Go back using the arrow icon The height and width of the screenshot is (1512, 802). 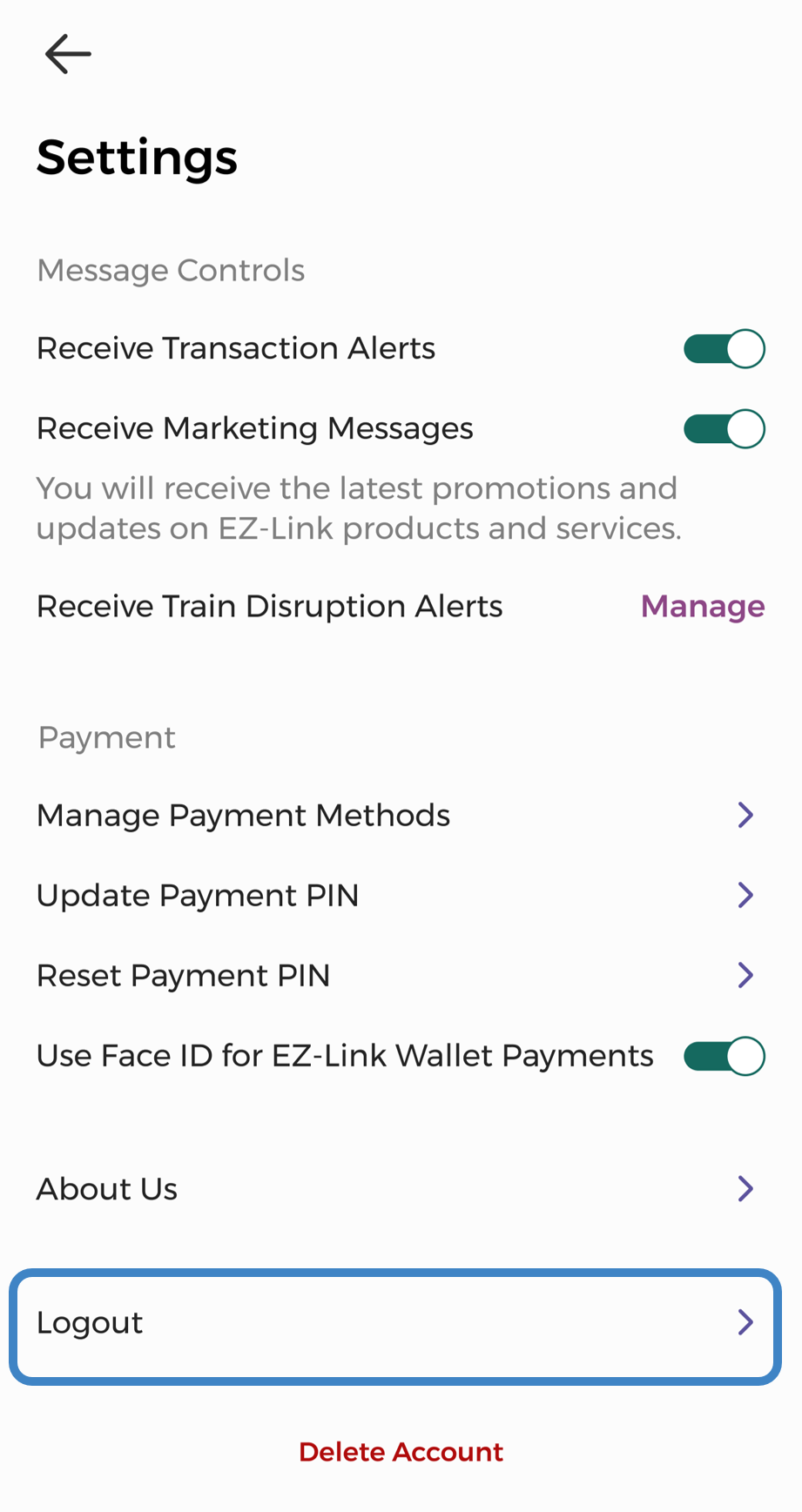(68, 54)
